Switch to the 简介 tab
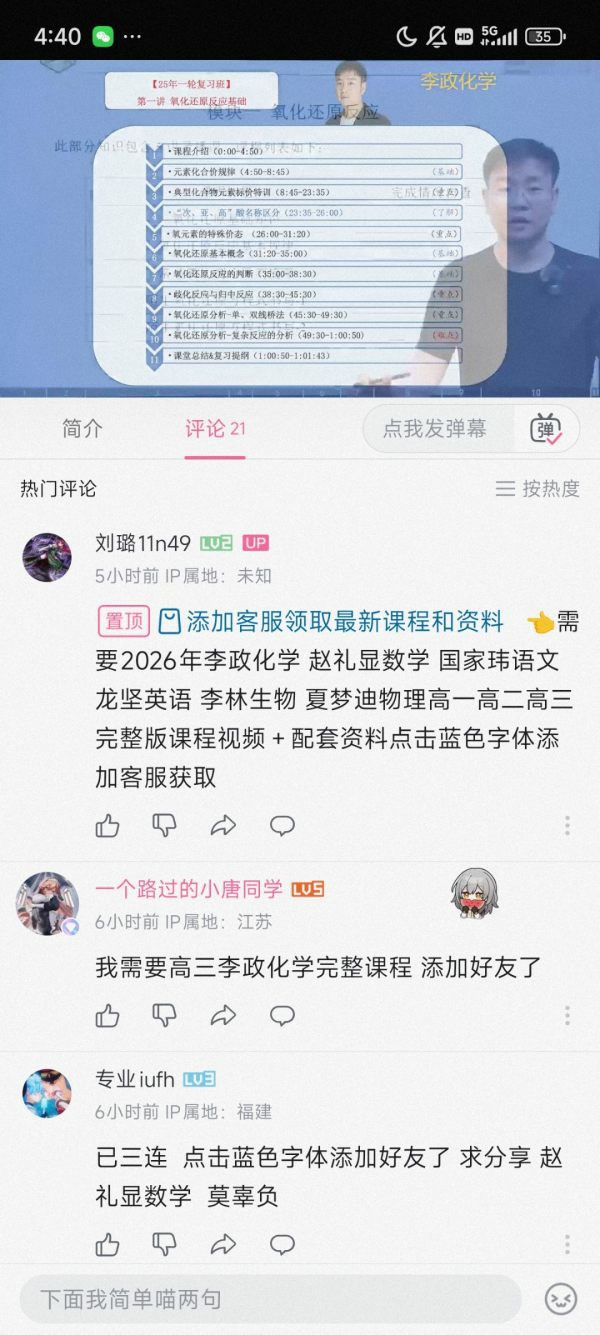Image resolution: width=600 pixels, height=1335 pixels. pos(82,429)
